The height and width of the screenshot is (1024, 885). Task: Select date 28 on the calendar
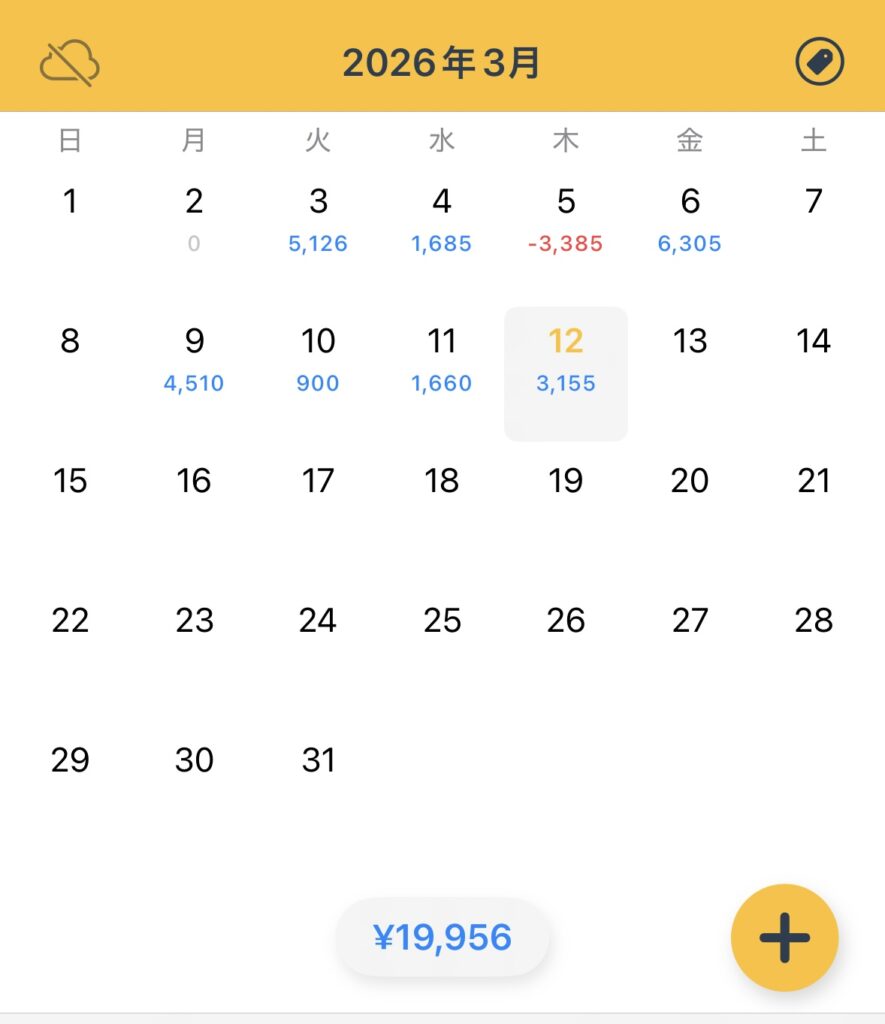pos(813,621)
